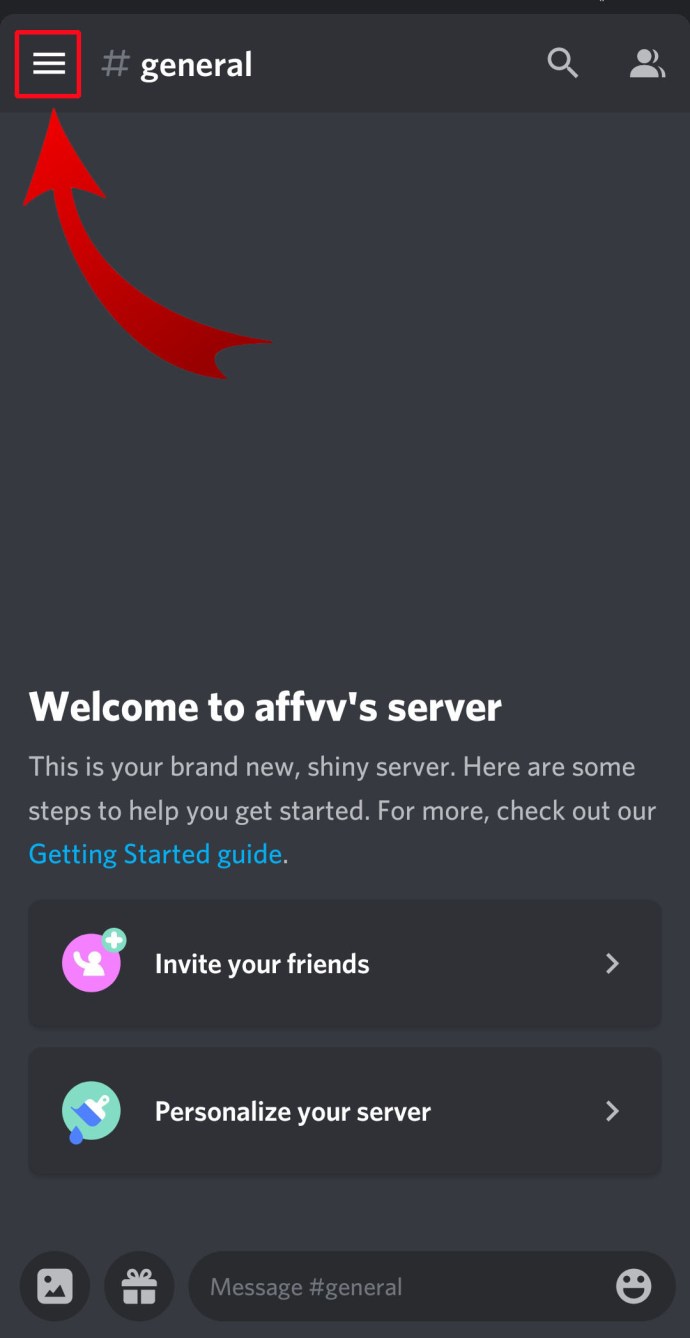Focus the Message #general field
This screenshot has width=690, height=1338.
pyautogui.click(x=400, y=1286)
